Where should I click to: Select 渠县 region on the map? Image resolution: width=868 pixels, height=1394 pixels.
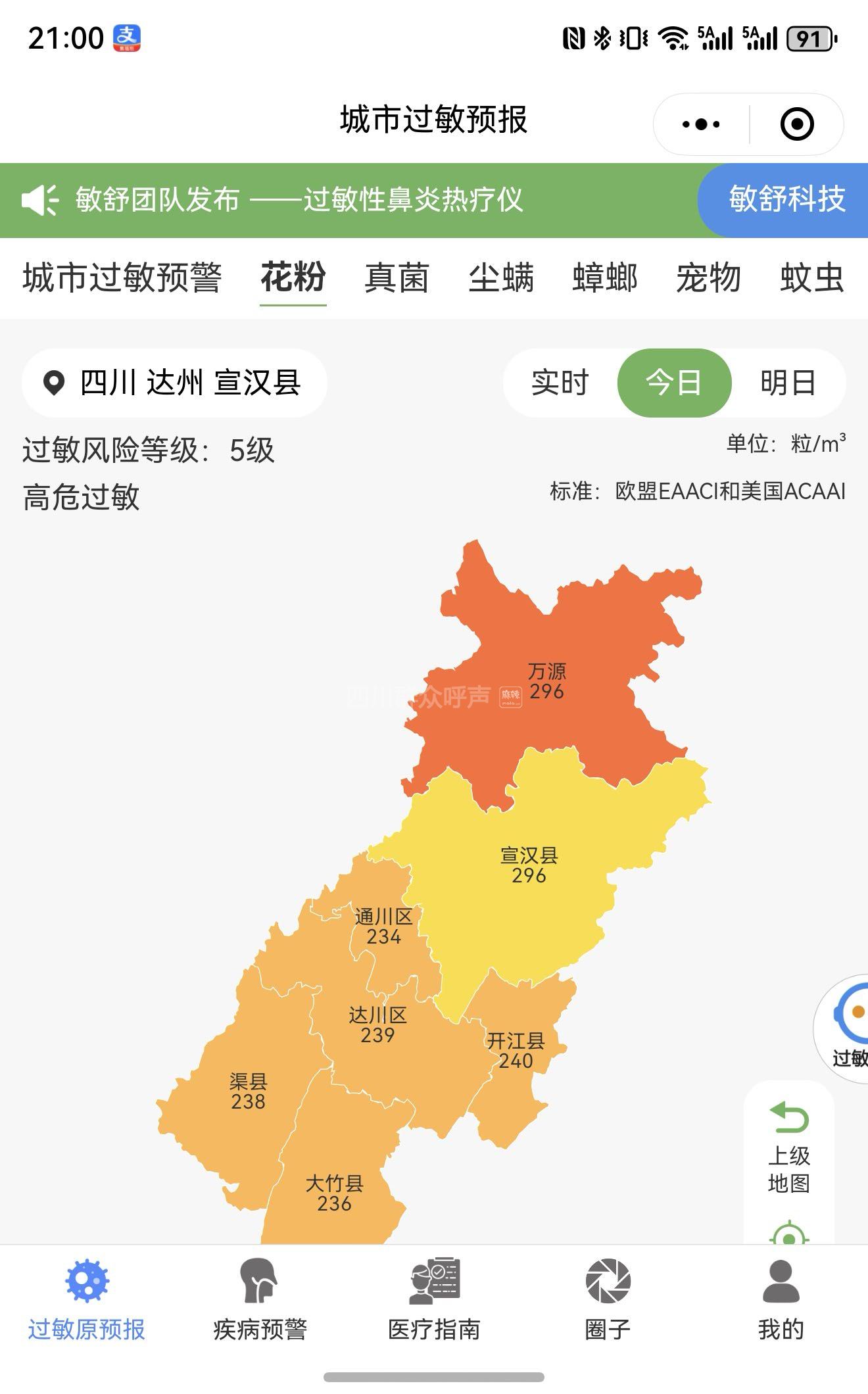[x=248, y=1092]
